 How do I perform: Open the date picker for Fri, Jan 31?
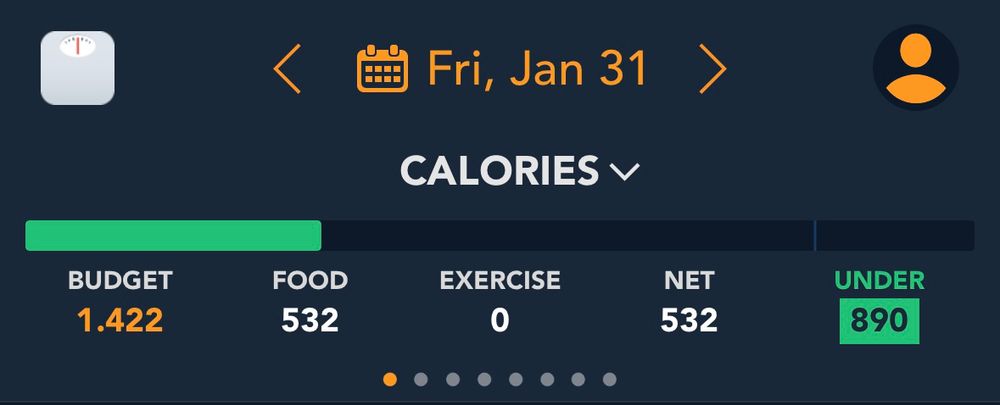504,69
